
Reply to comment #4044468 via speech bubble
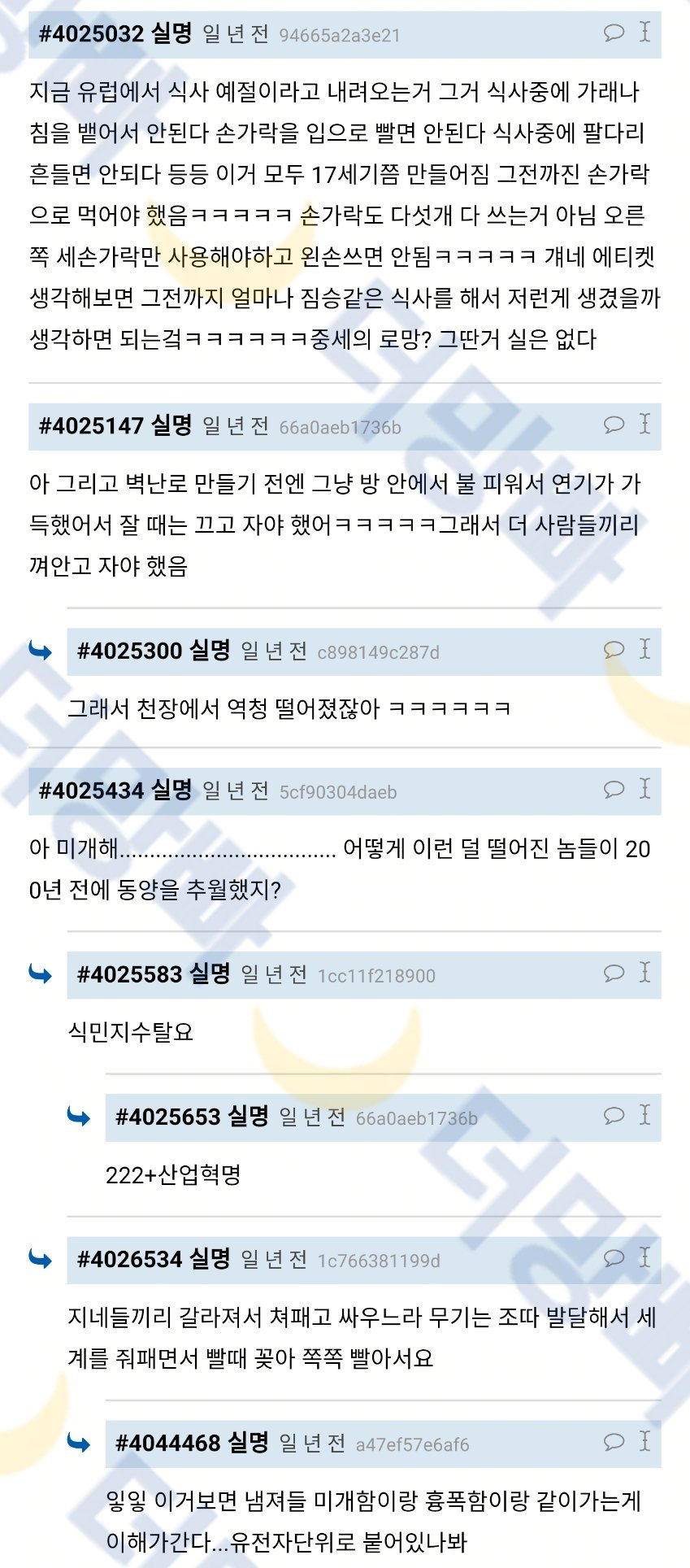[x=614, y=1442]
